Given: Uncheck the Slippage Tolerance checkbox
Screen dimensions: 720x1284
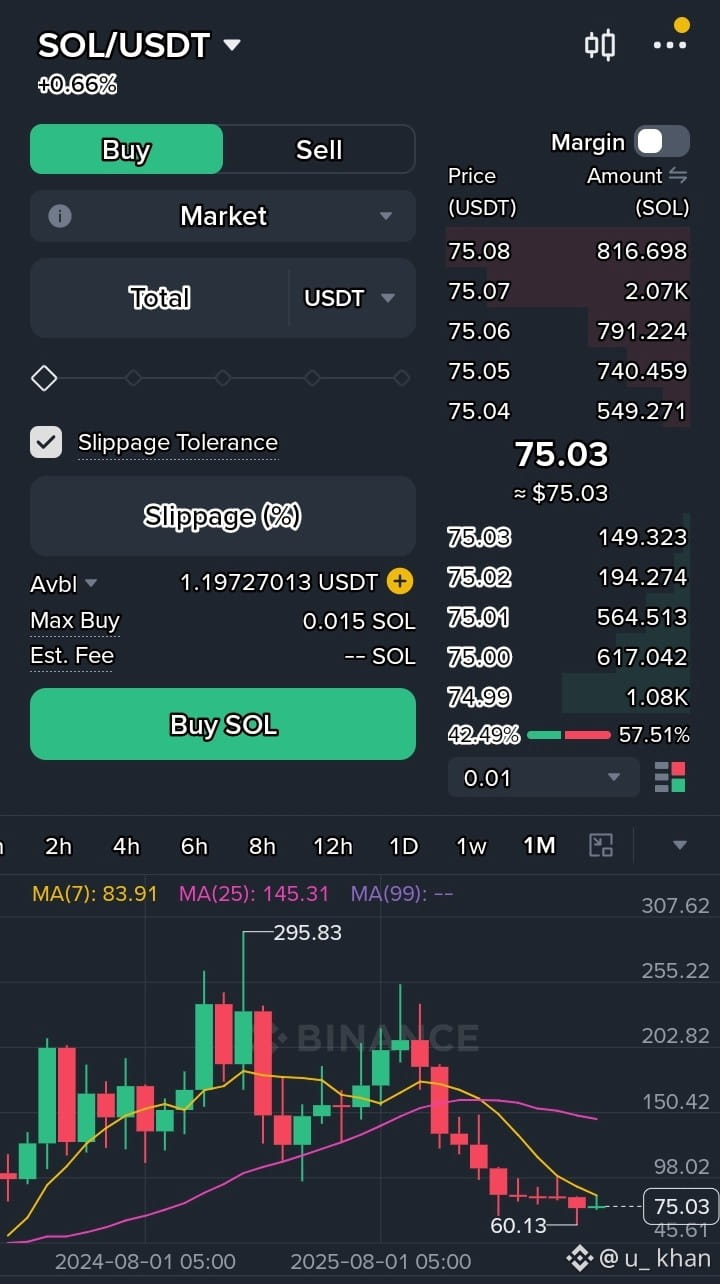Looking at the screenshot, I should pyautogui.click(x=46, y=442).
